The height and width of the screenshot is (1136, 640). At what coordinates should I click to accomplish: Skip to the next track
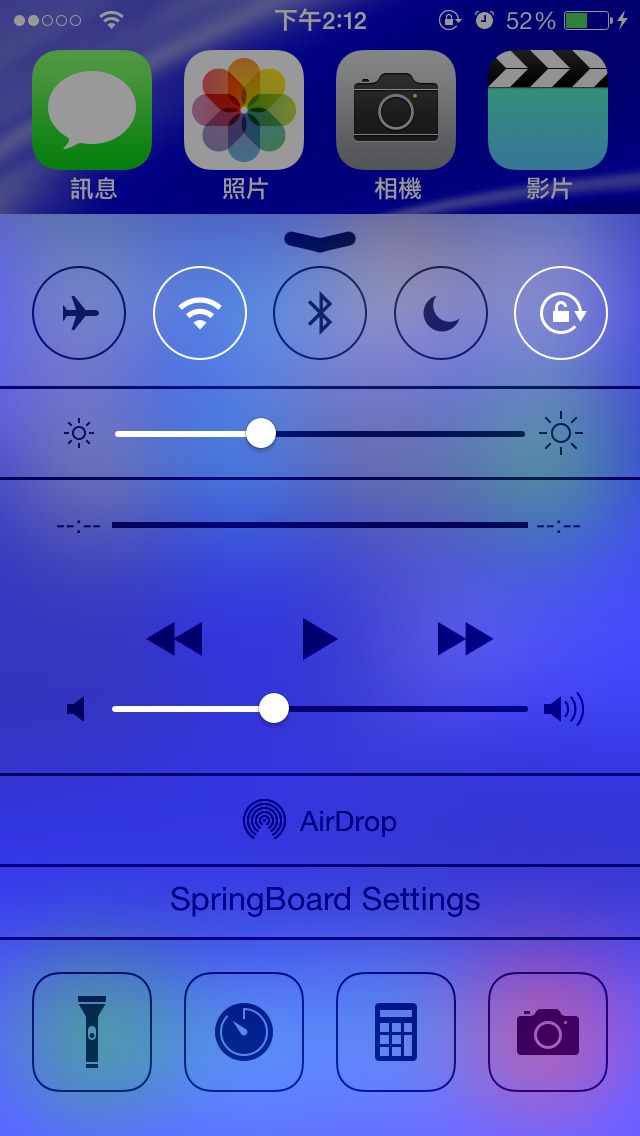point(465,640)
